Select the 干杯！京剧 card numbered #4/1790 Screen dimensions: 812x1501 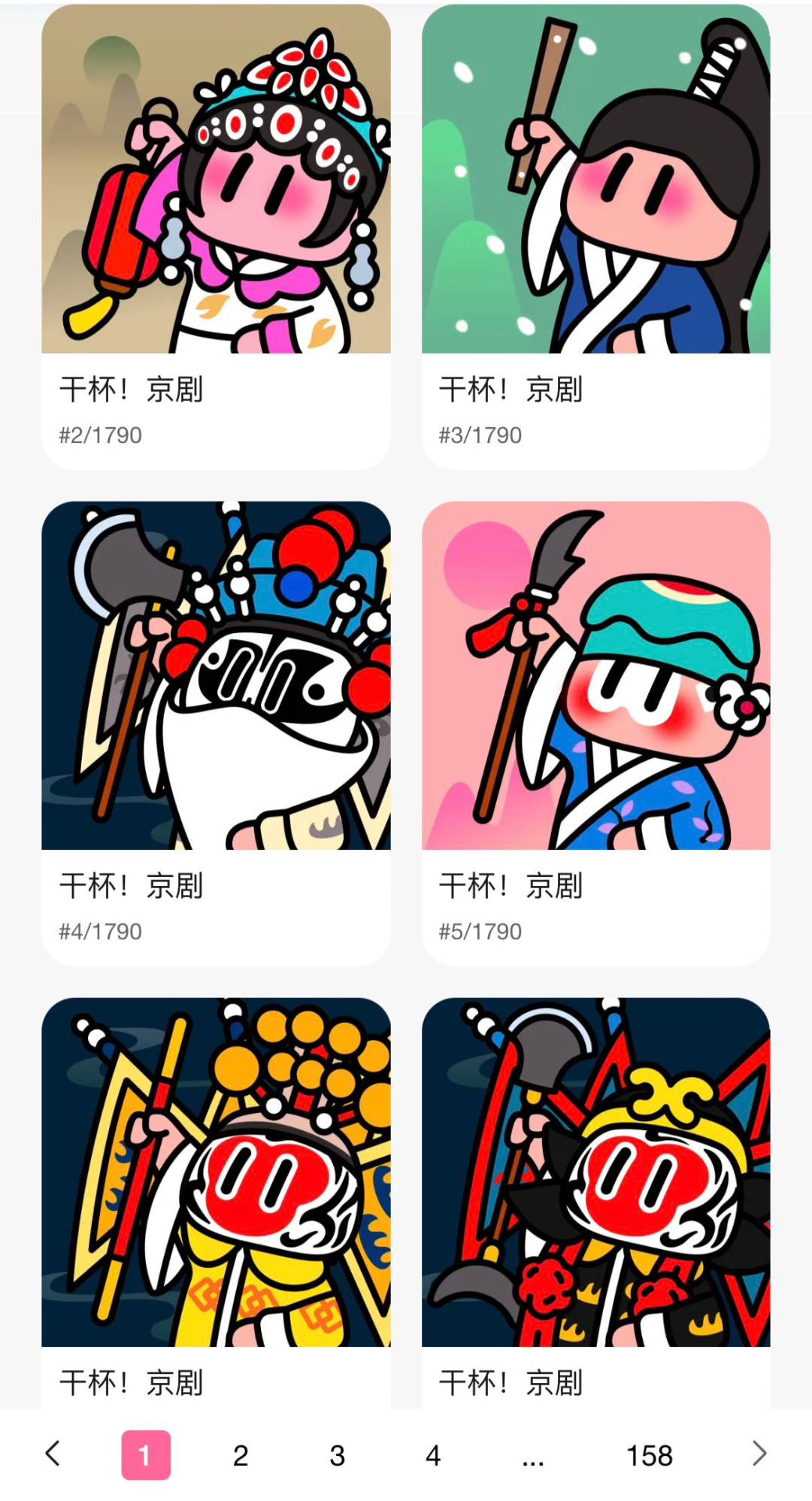216,733
